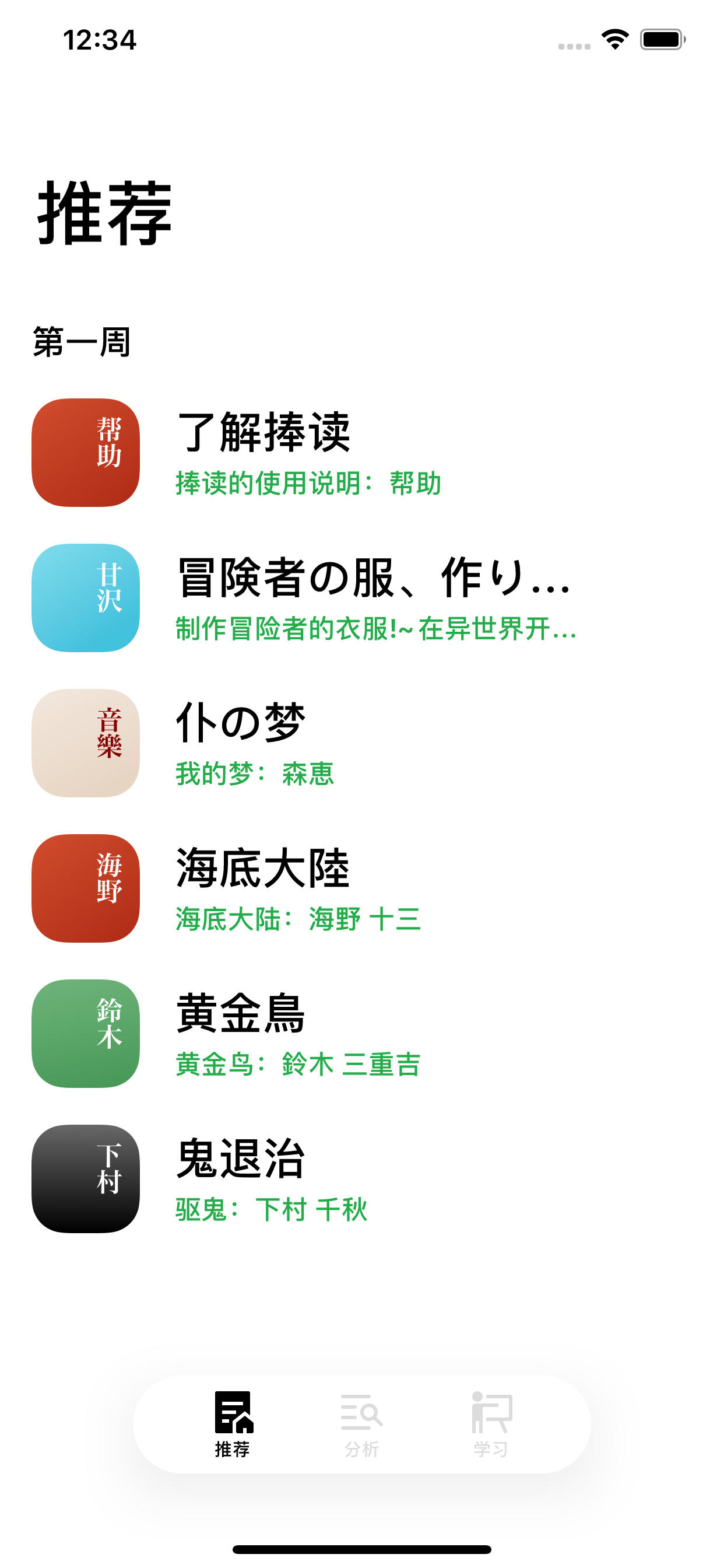Go to the 学习 tab
The image size is (724, 1568).
pos(491,1423)
